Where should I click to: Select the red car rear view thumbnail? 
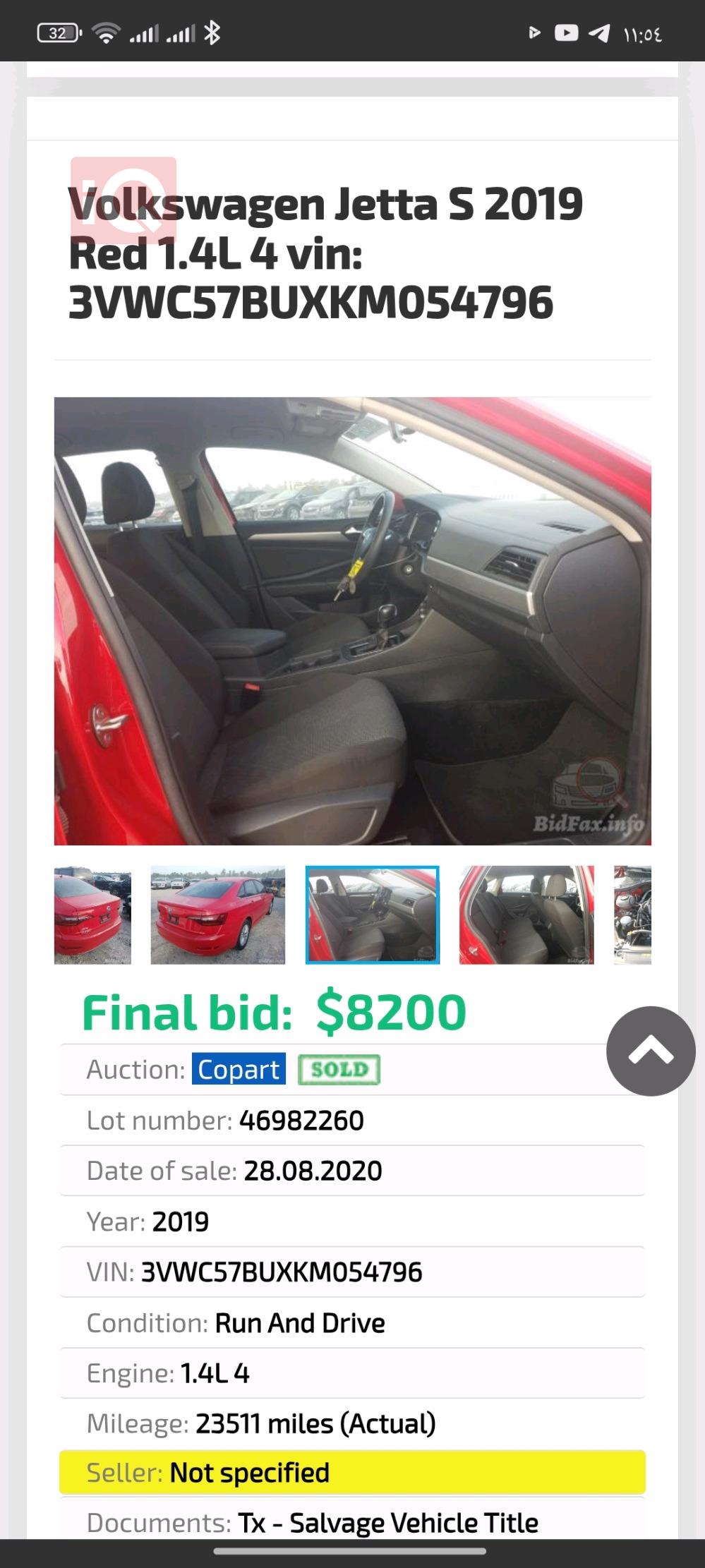pyautogui.click(x=217, y=915)
